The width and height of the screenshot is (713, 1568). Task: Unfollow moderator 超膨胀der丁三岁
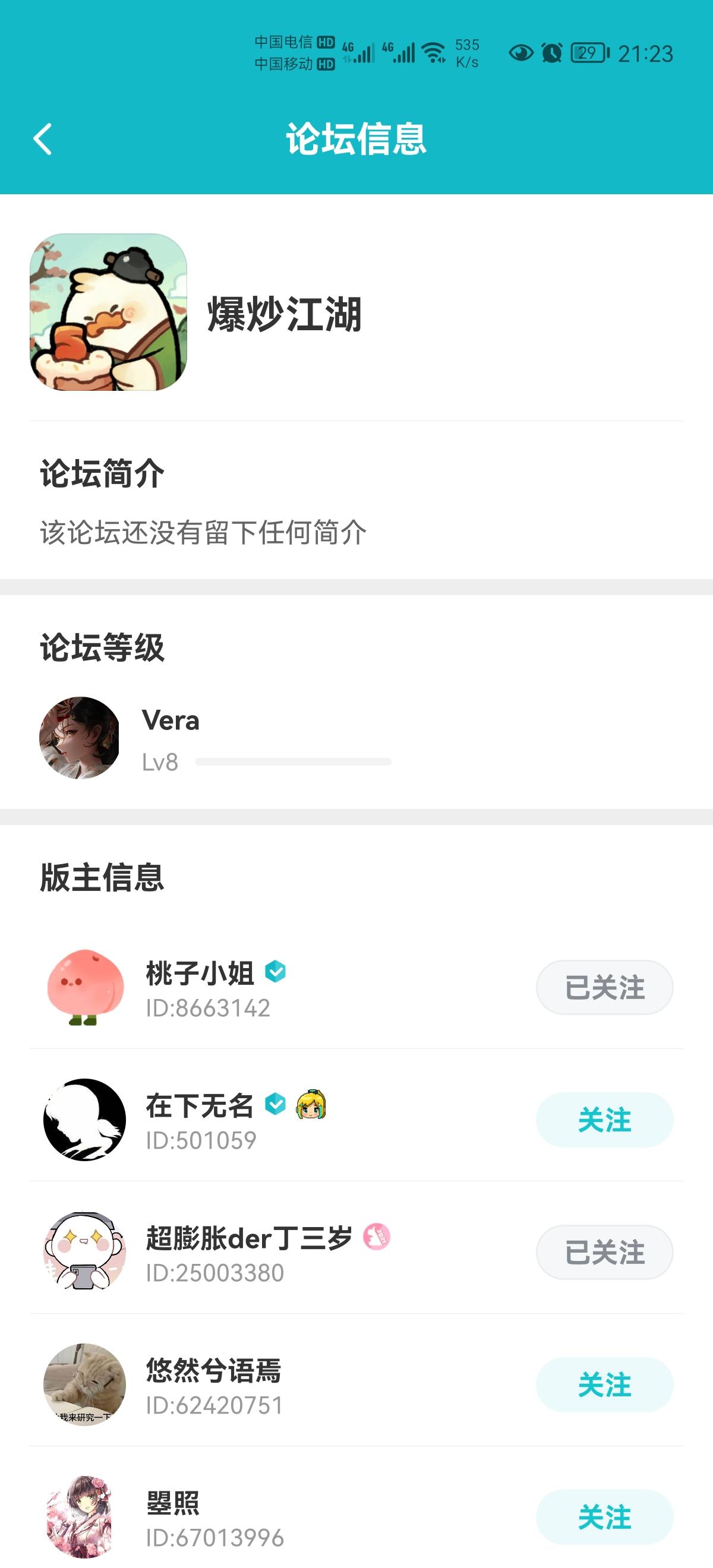point(604,1252)
